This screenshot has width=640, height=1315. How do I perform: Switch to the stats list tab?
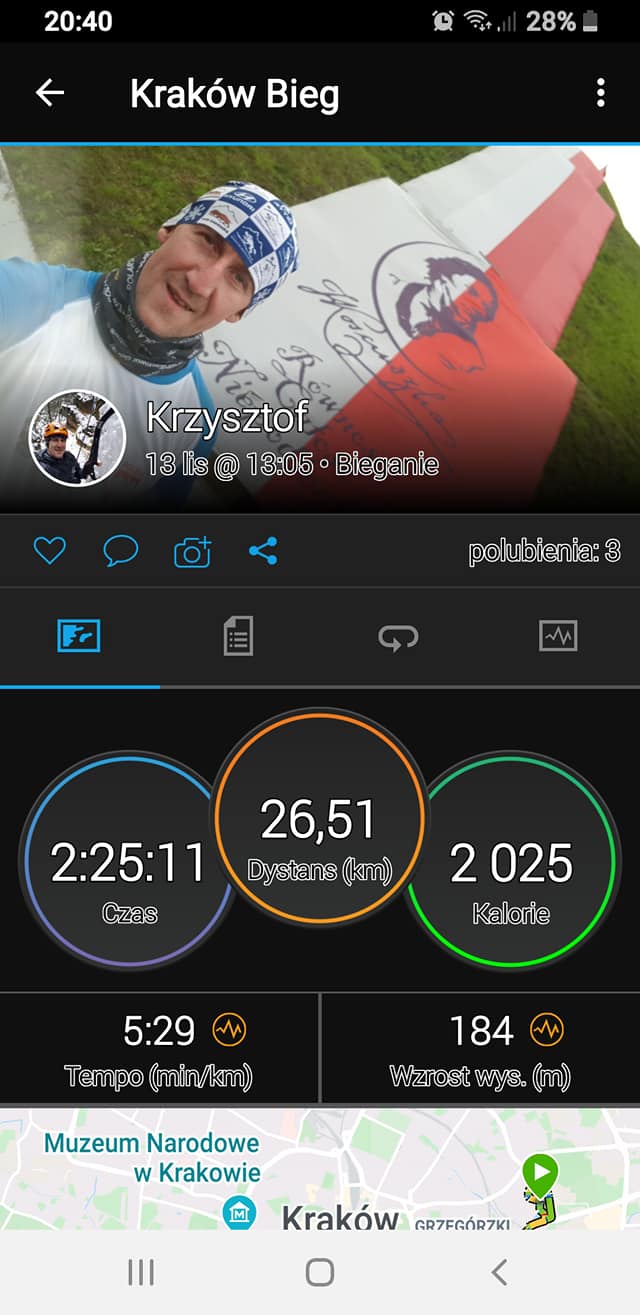(x=238, y=636)
